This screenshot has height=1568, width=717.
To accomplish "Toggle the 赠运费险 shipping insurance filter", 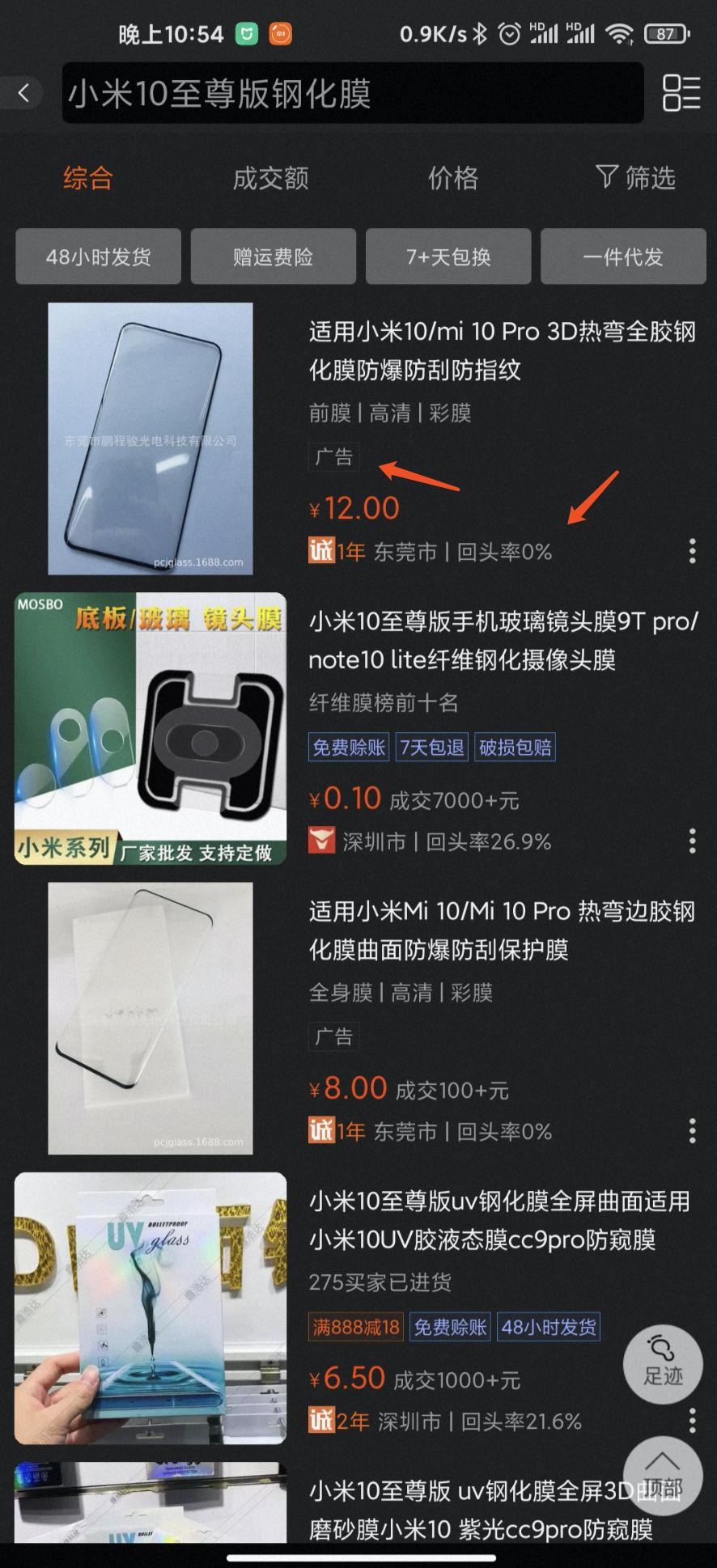I will pyautogui.click(x=273, y=256).
